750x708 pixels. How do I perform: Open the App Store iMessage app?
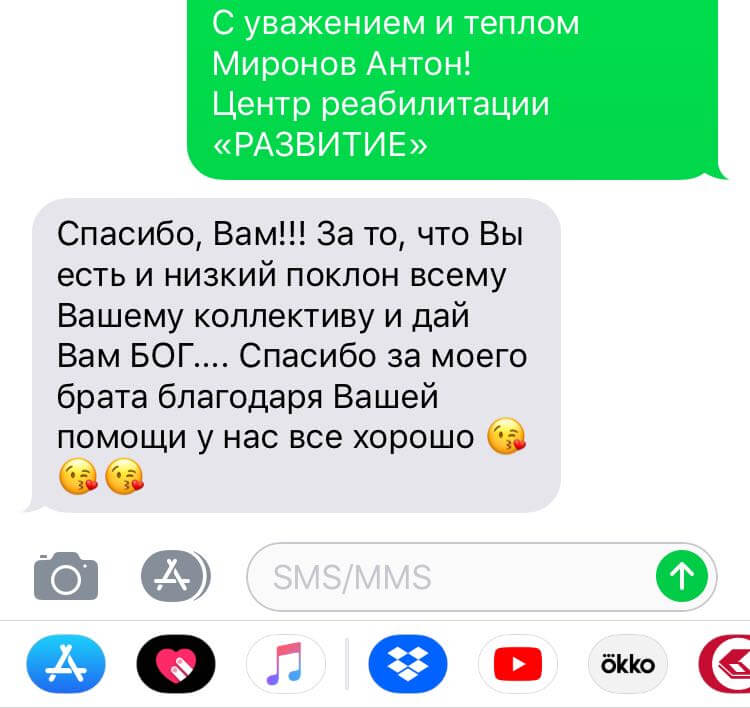[x=66, y=664]
